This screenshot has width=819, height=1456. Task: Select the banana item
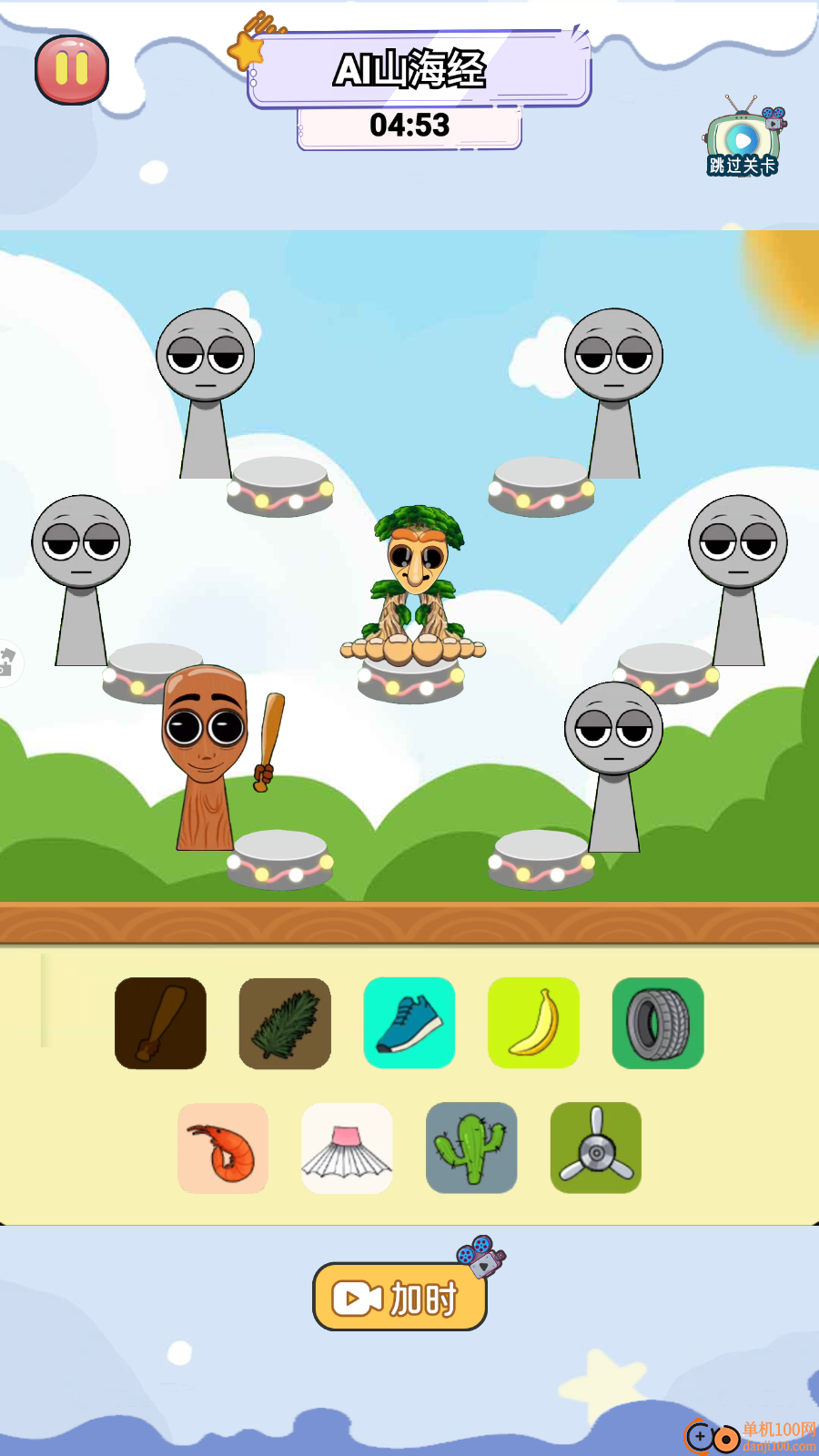click(533, 1023)
